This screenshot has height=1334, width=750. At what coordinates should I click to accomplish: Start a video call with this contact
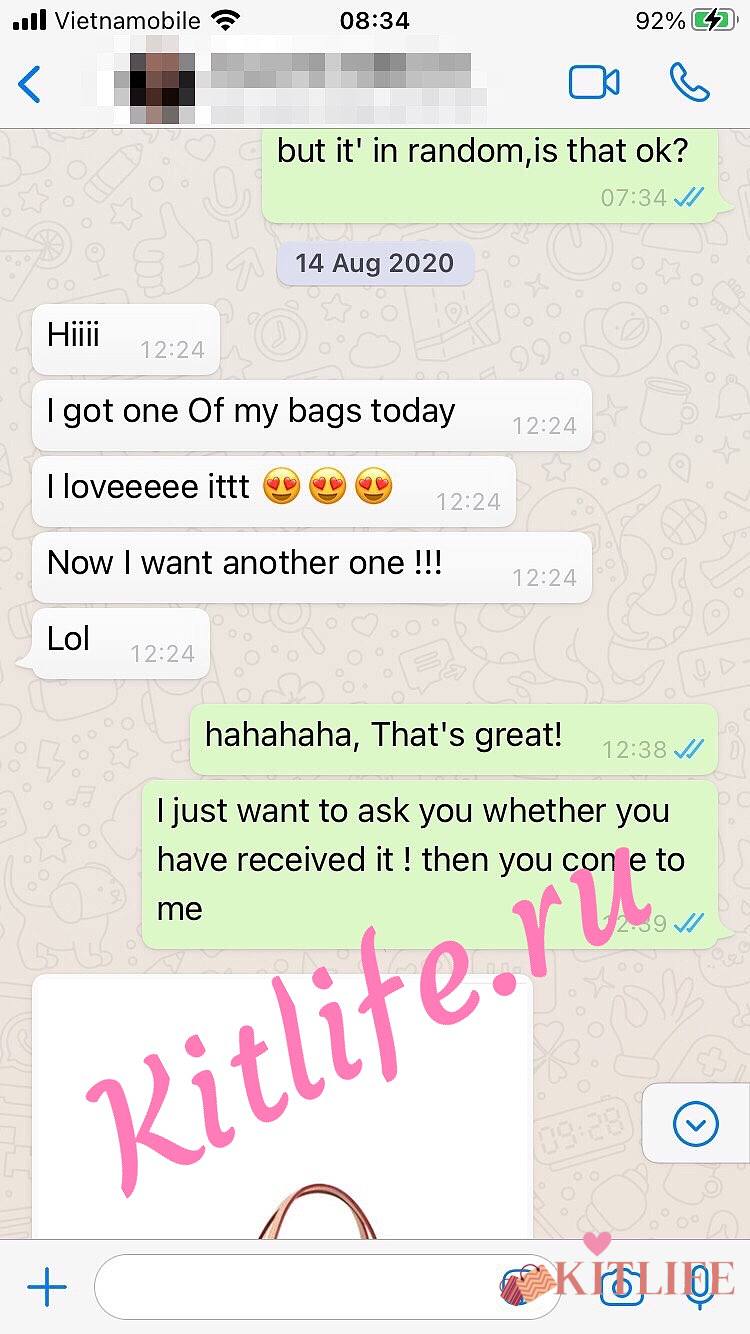594,83
